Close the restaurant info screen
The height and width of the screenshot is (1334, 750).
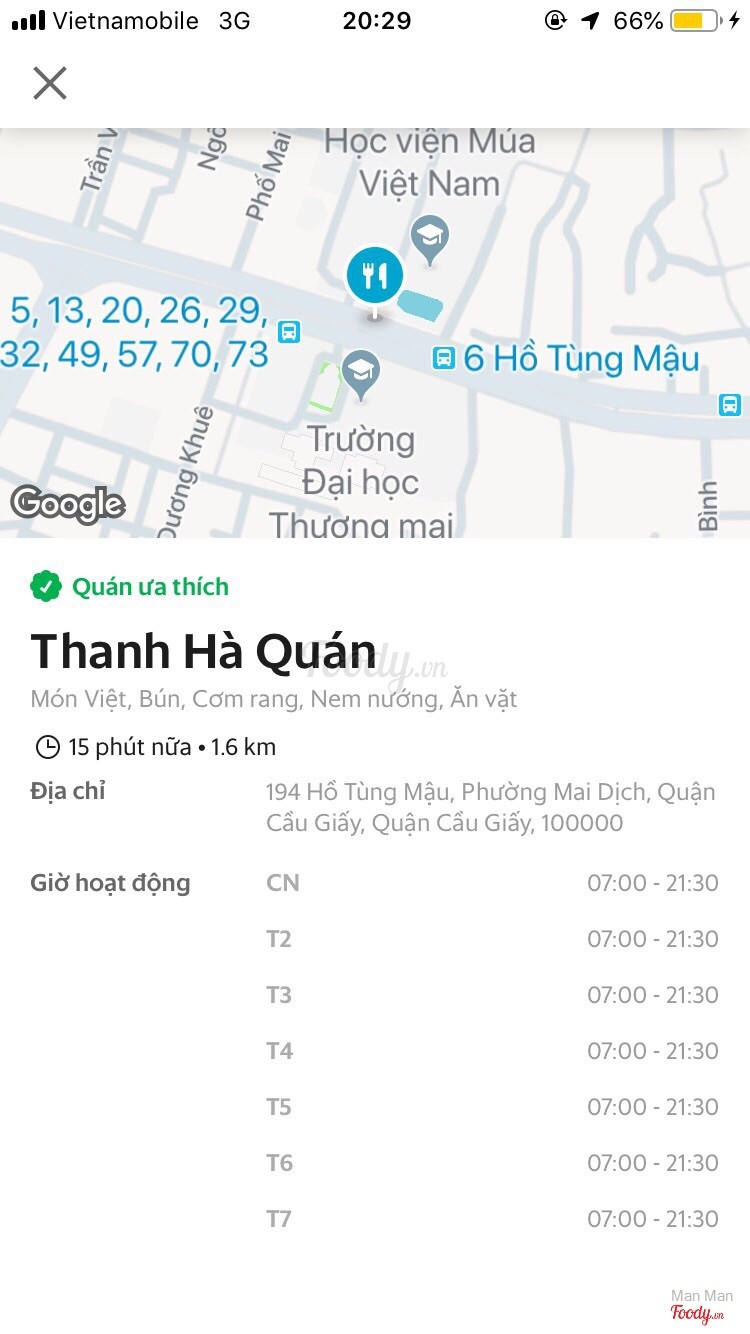50,83
